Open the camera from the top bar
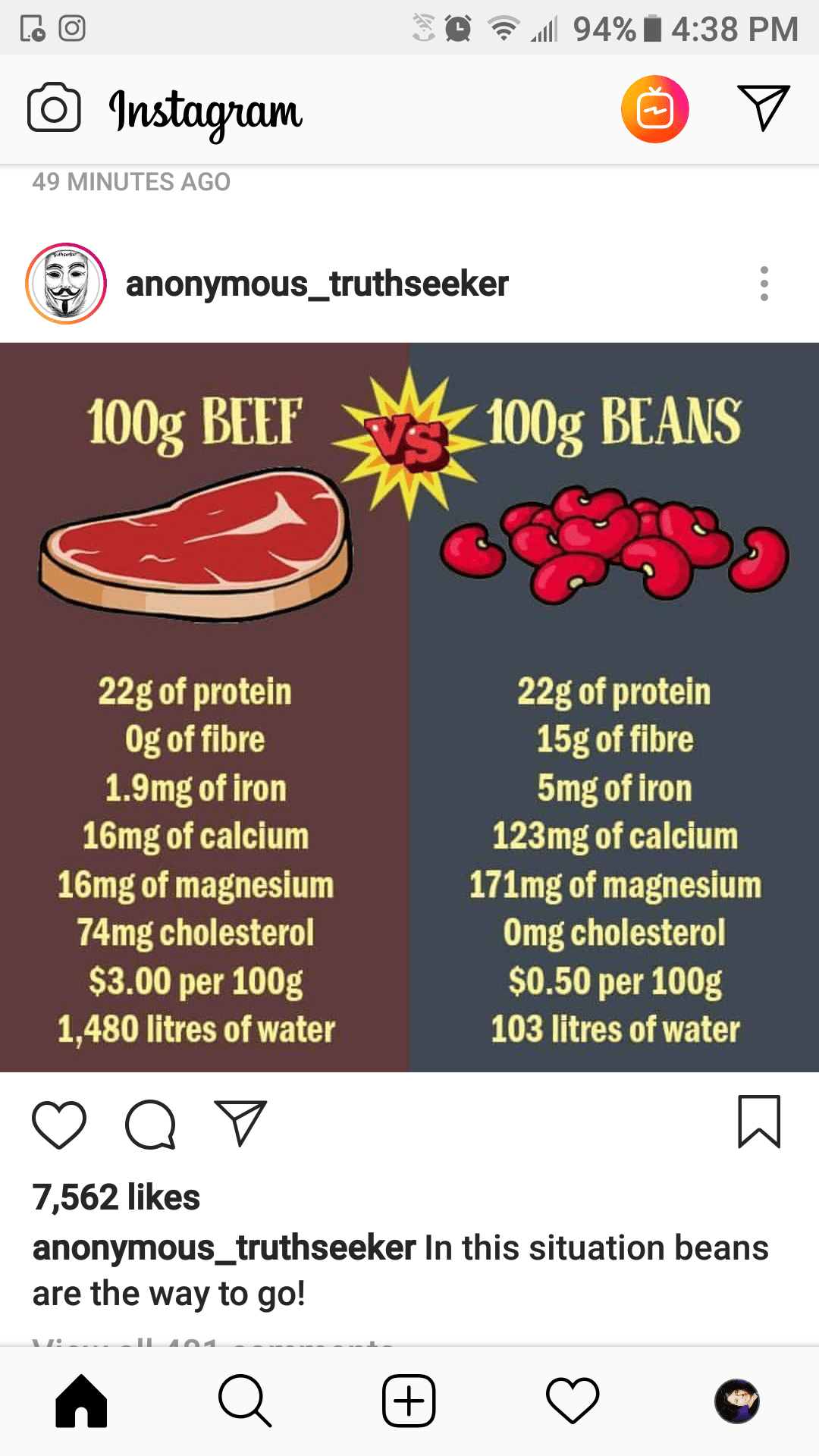819x1456 pixels. pos(54,108)
